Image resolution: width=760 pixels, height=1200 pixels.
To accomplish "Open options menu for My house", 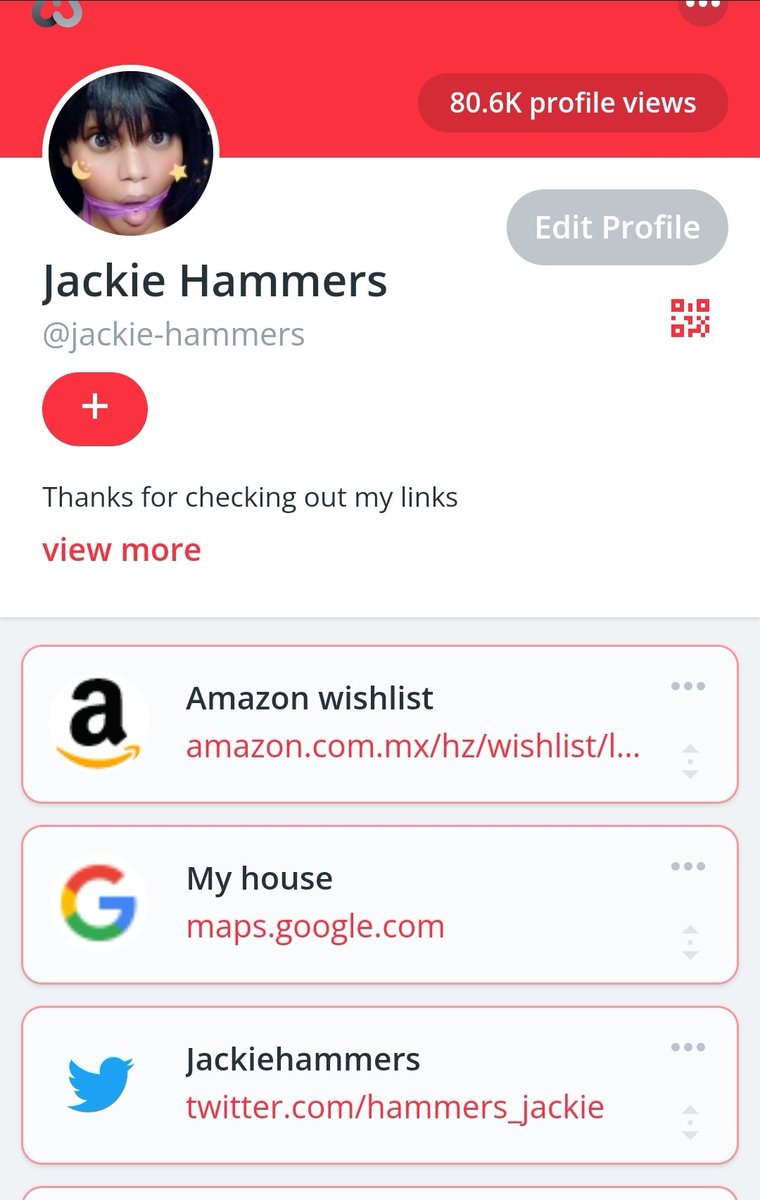I will click(688, 866).
